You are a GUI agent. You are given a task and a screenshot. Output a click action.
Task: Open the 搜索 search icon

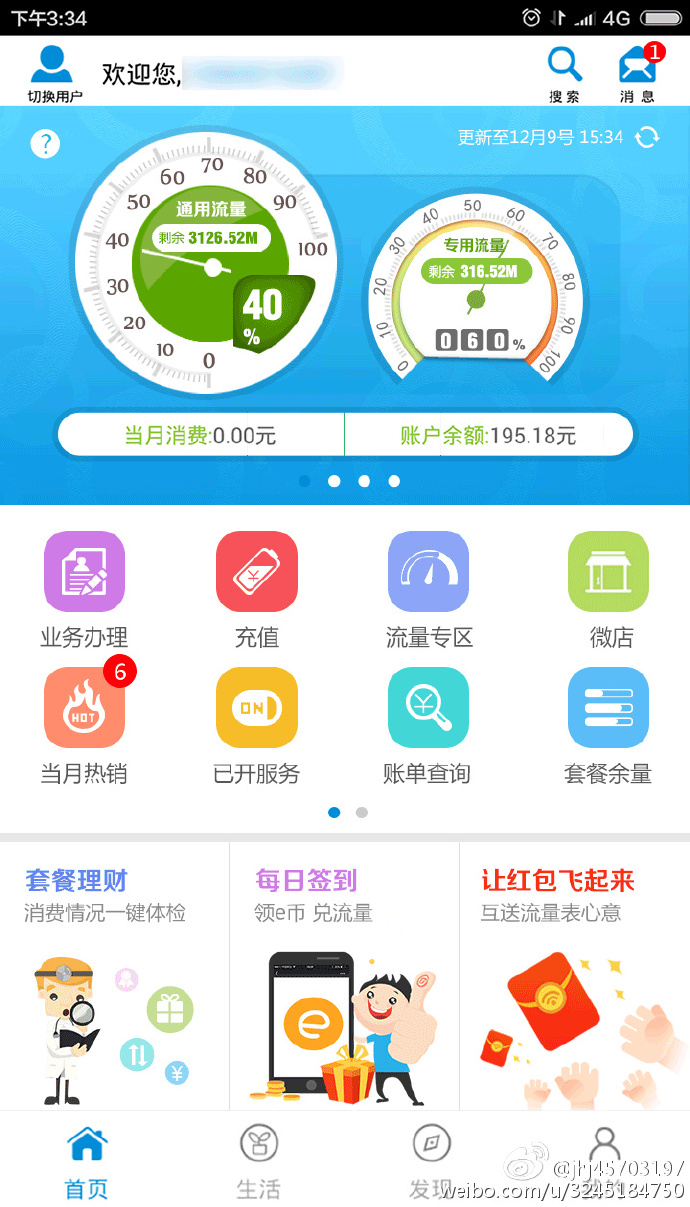[x=564, y=73]
